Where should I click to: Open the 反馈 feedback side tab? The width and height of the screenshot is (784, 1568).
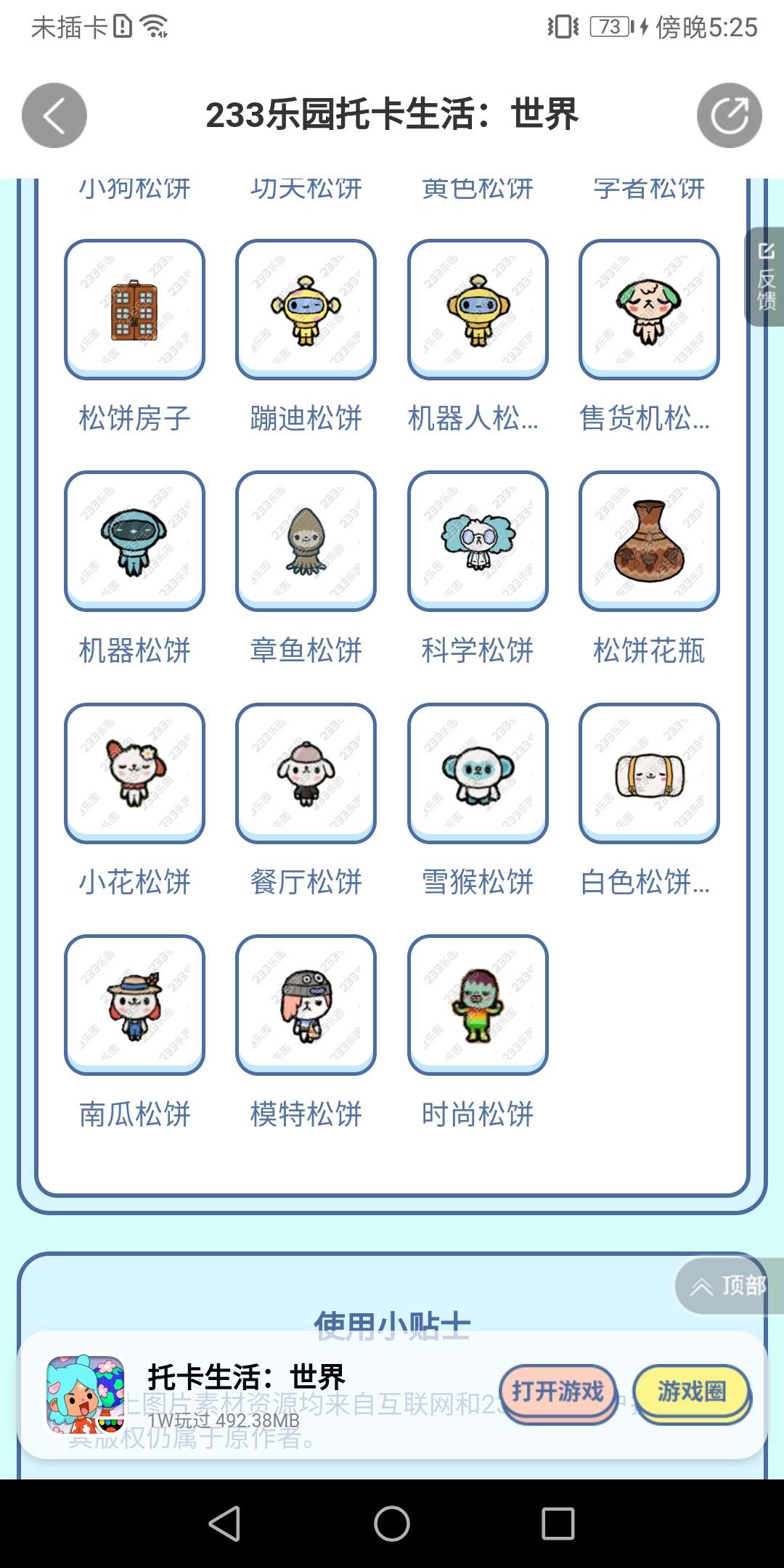[x=765, y=277]
